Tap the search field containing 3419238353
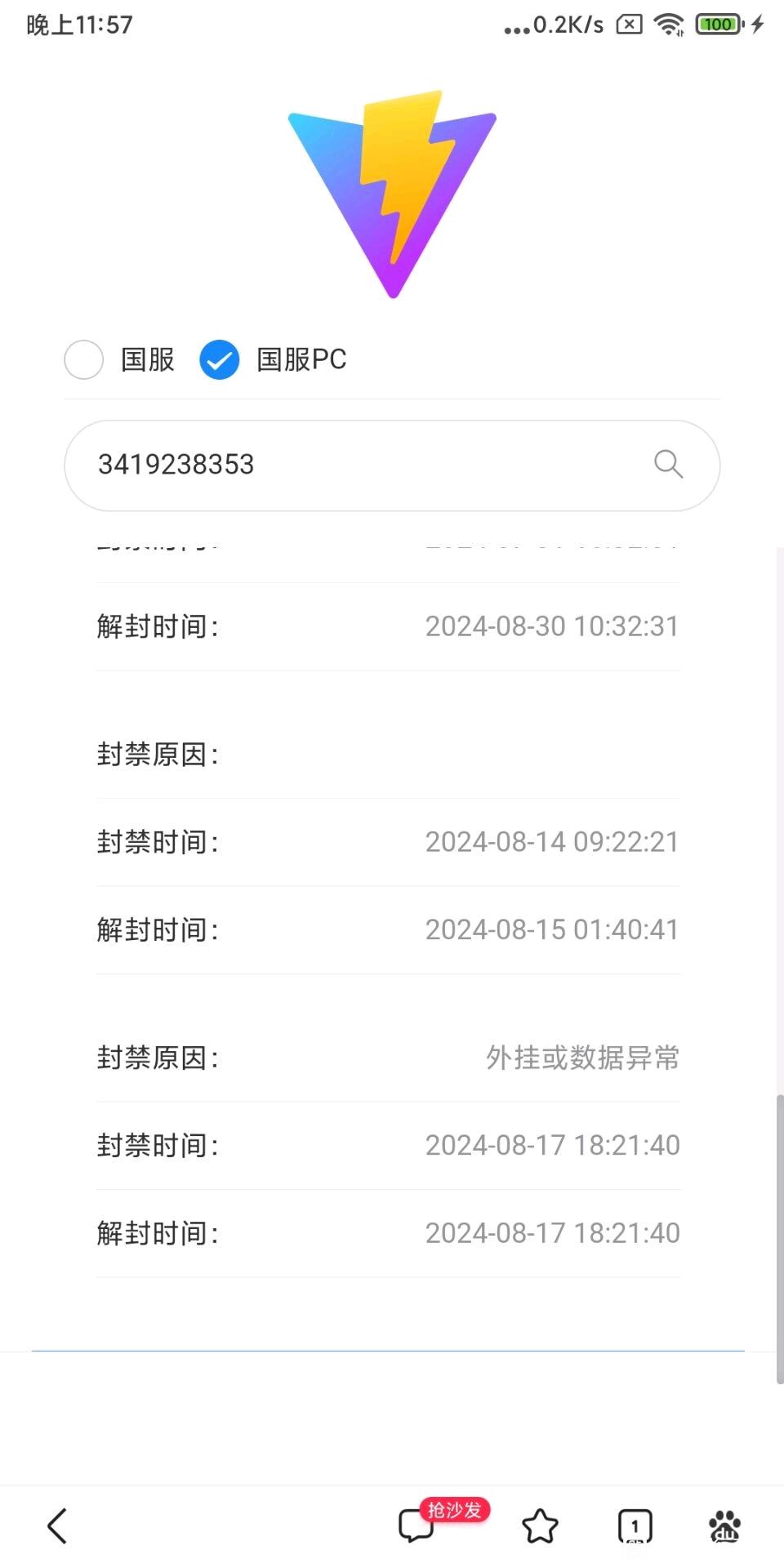Image resolution: width=784 pixels, height=1568 pixels. tap(392, 465)
